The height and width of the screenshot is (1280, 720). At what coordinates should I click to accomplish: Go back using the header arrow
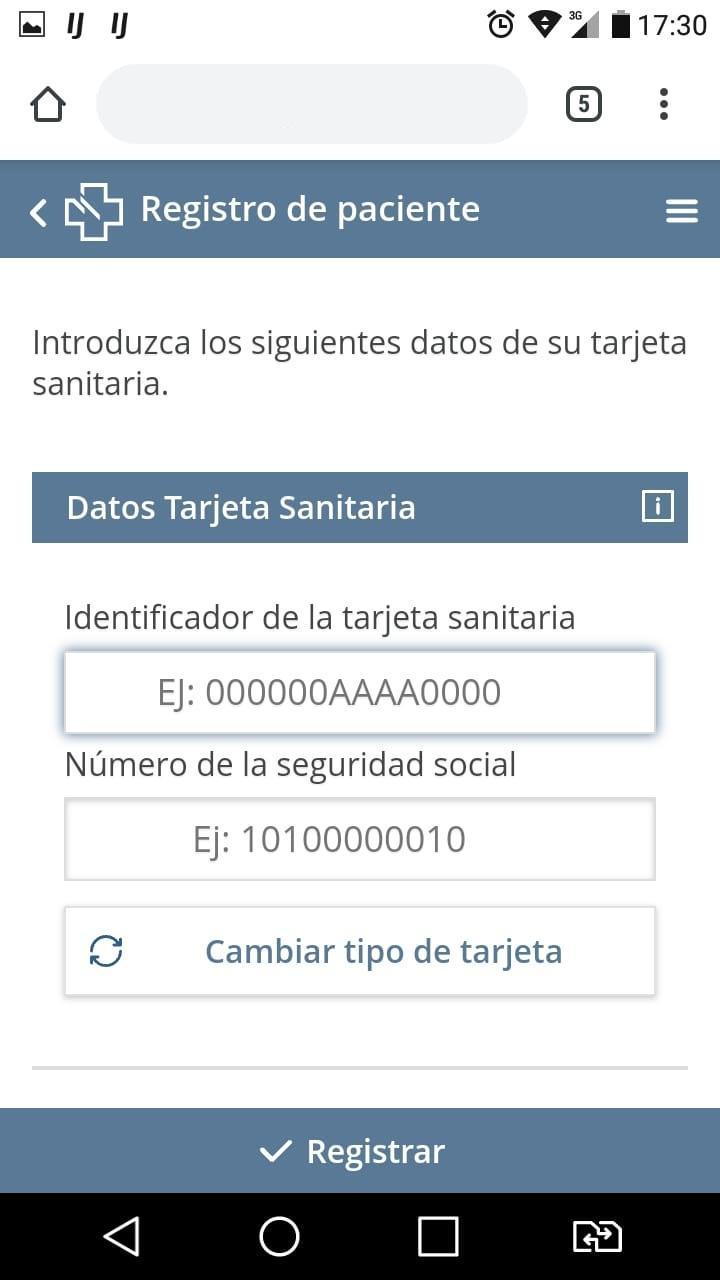point(39,211)
